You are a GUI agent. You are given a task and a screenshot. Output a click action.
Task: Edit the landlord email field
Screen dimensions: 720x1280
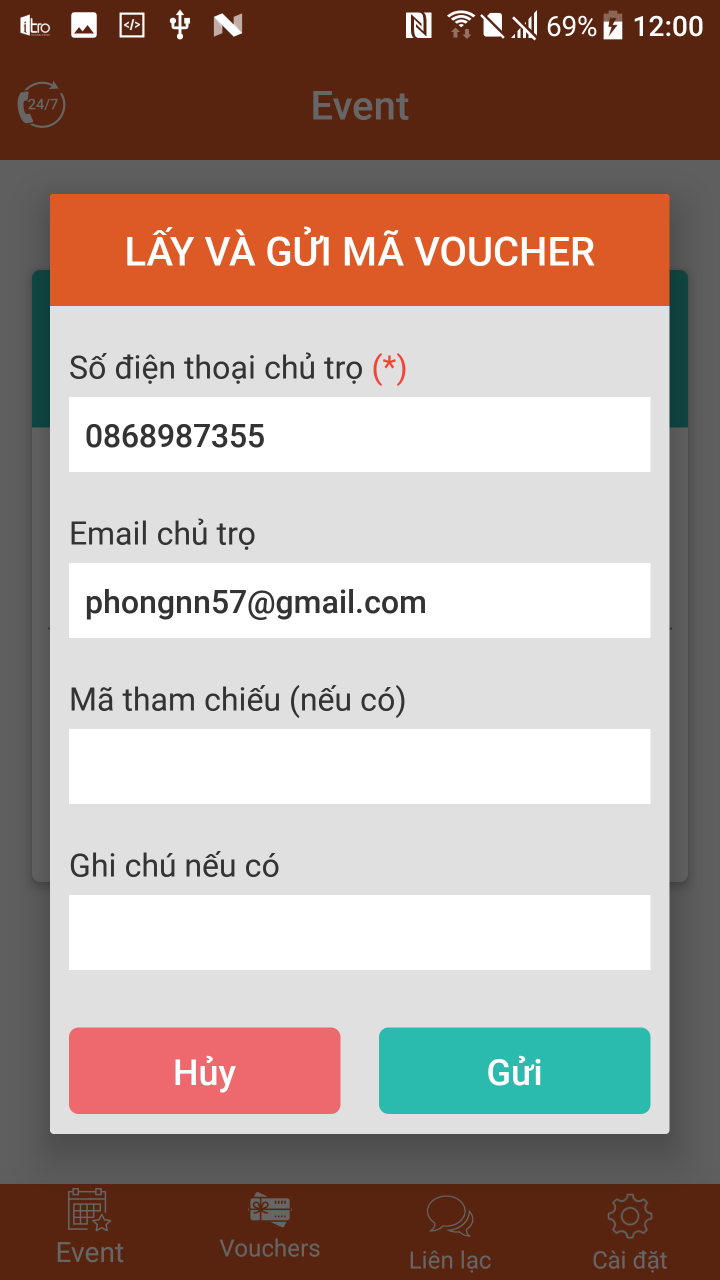(359, 601)
